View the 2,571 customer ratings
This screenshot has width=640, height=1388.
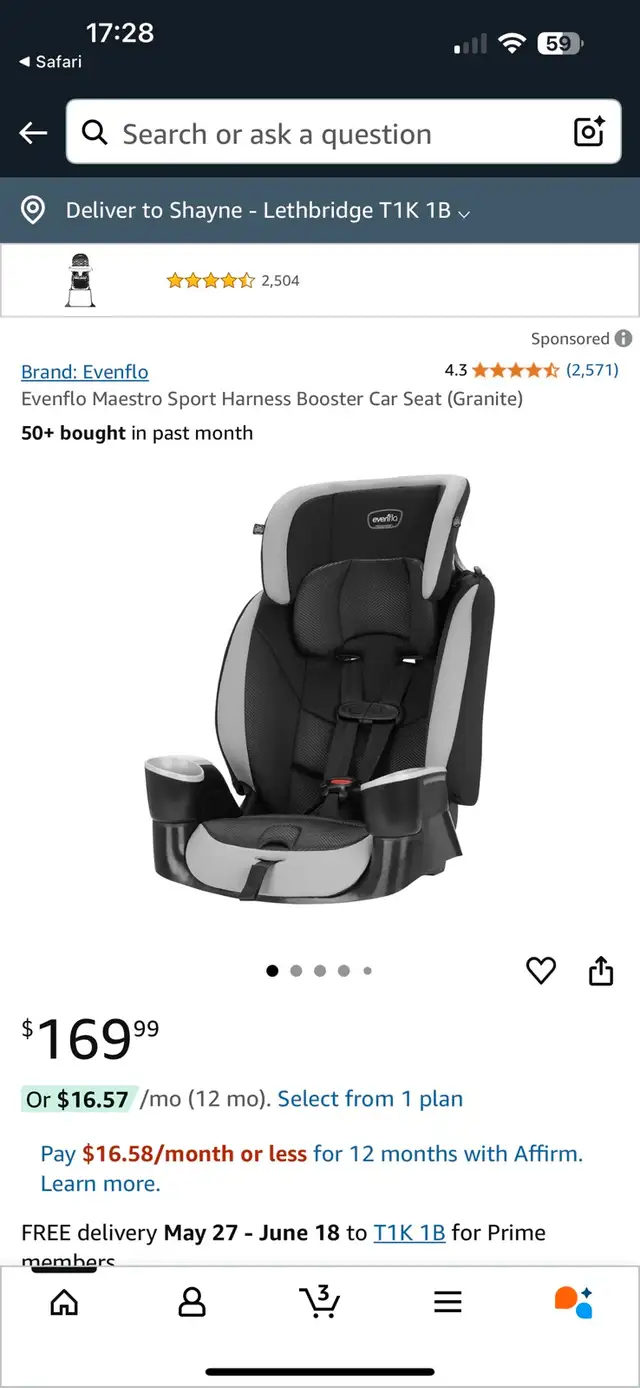592,370
